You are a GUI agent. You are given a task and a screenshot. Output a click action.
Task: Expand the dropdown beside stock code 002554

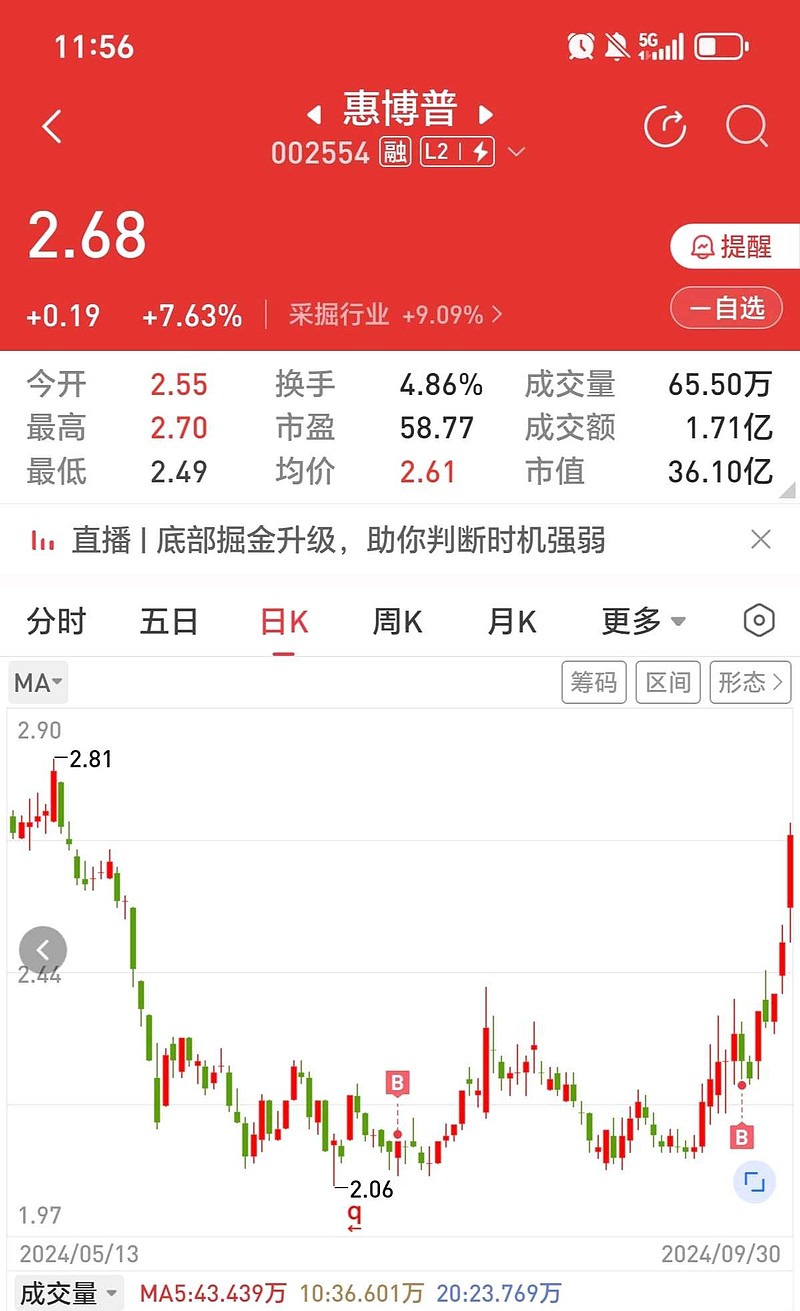tap(516, 153)
